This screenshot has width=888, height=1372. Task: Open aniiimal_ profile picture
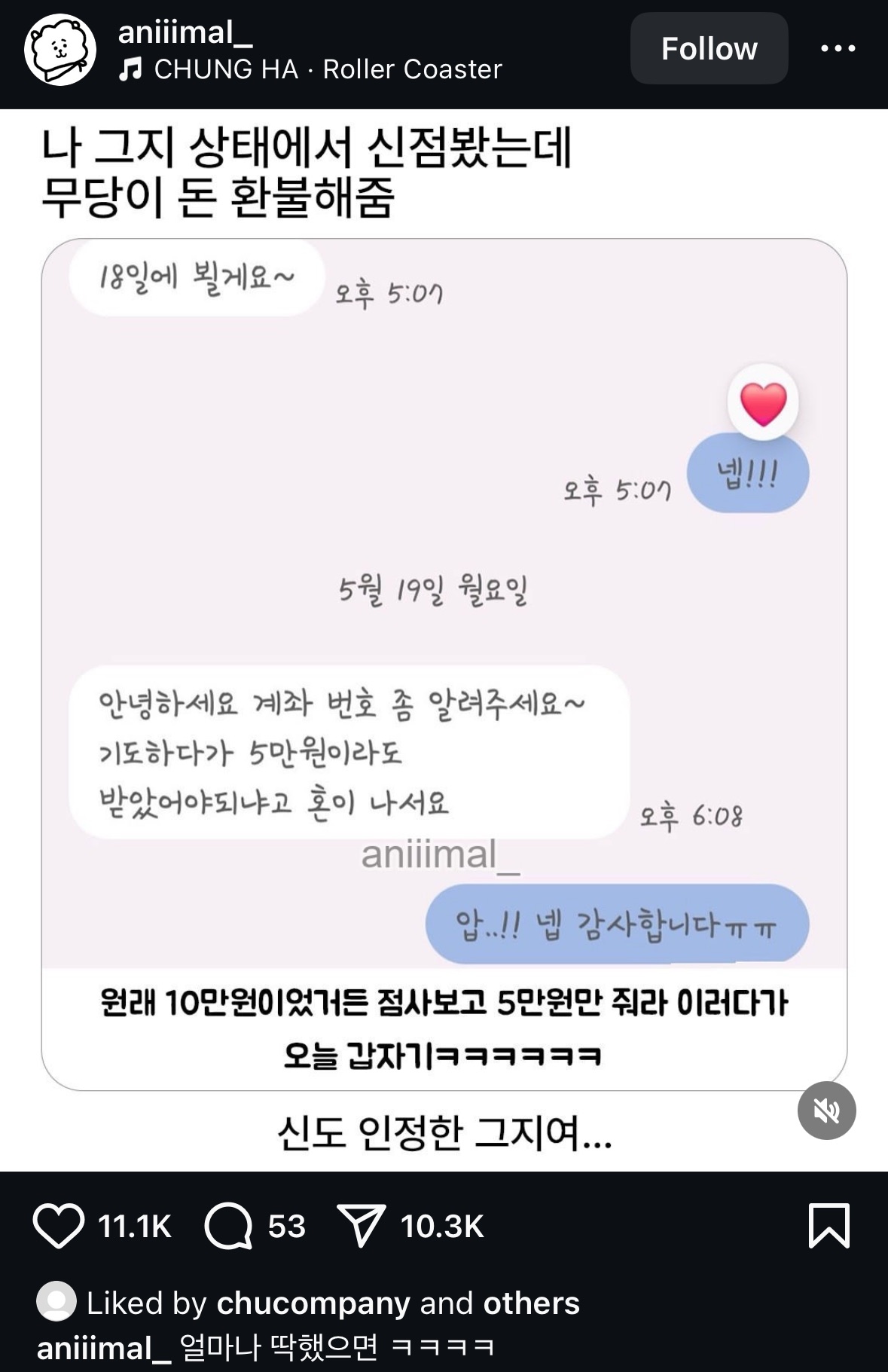60,50
